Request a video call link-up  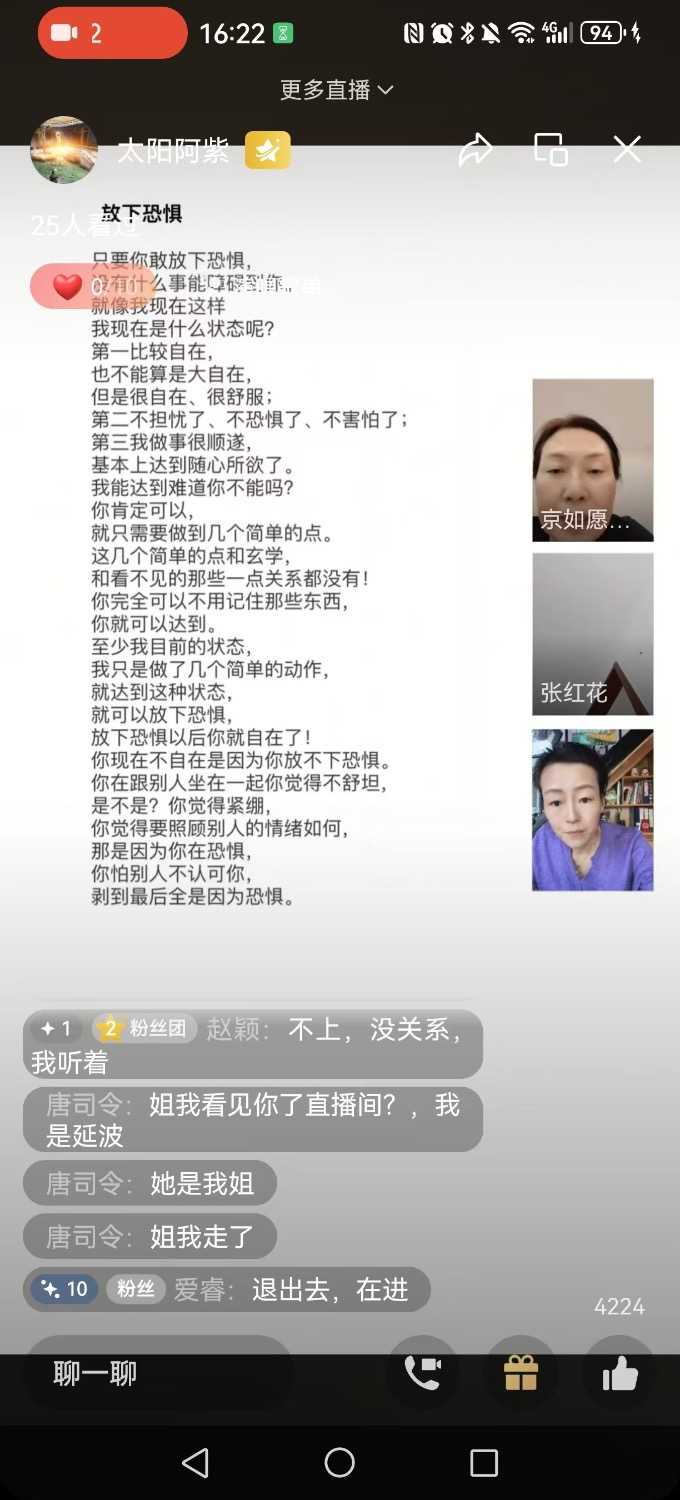point(423,1373)
